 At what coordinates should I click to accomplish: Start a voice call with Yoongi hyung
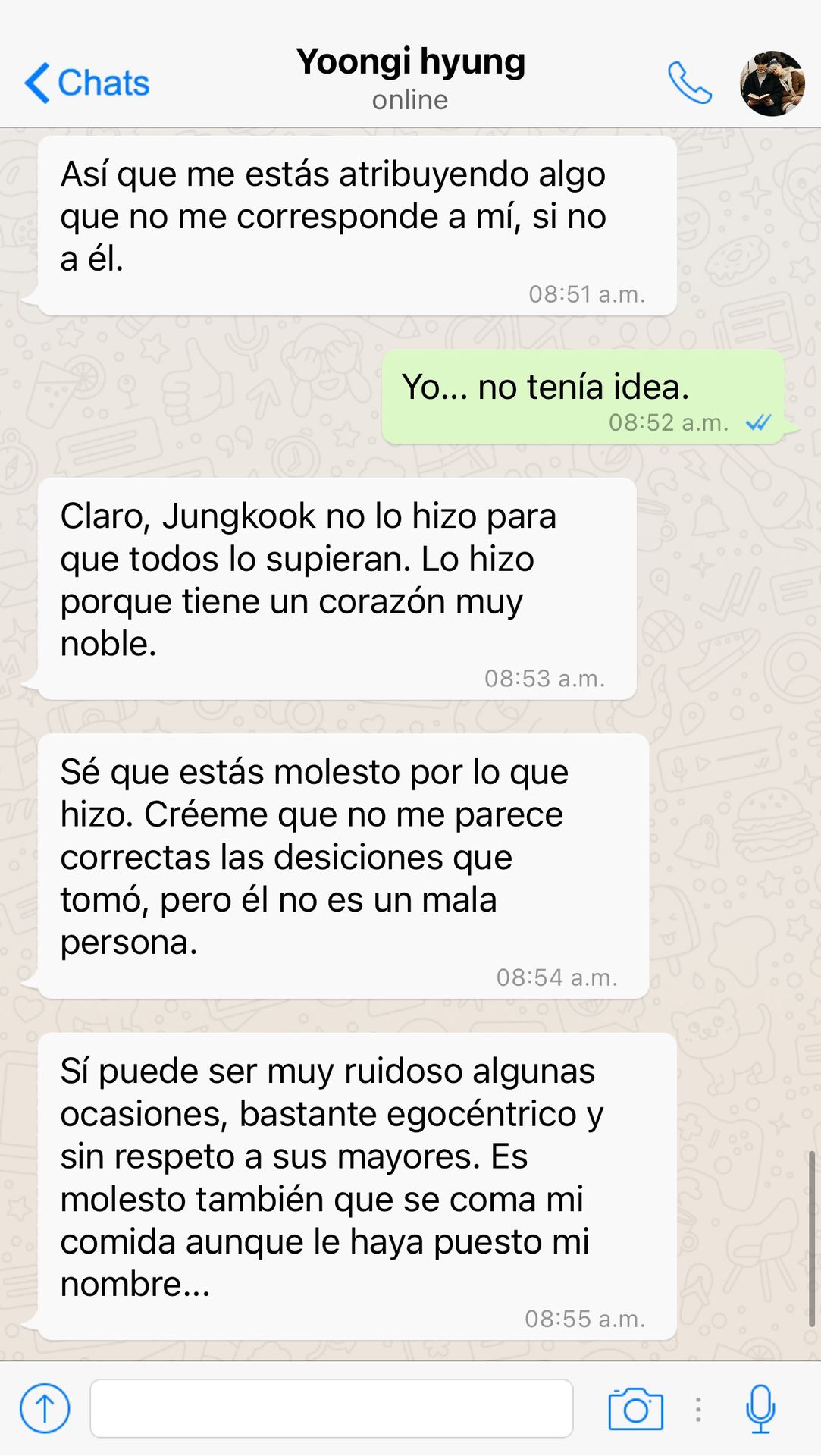point(689,83)
